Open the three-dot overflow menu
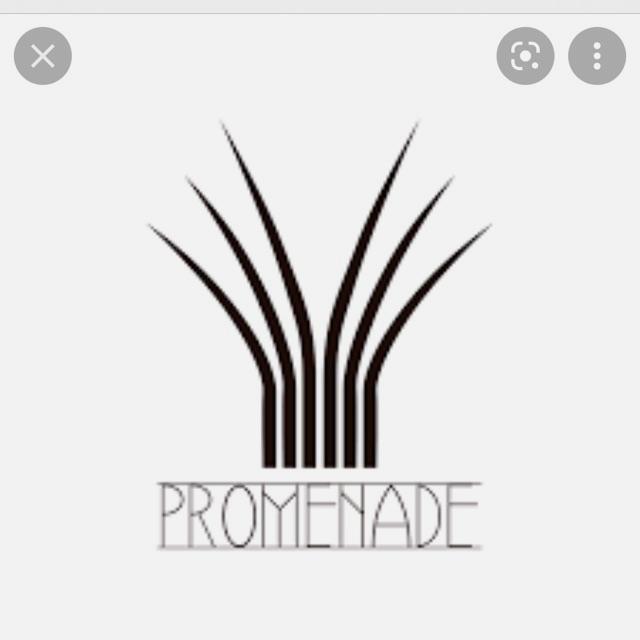Viewport: 640px width, 640px height. [x=597, y=56]
